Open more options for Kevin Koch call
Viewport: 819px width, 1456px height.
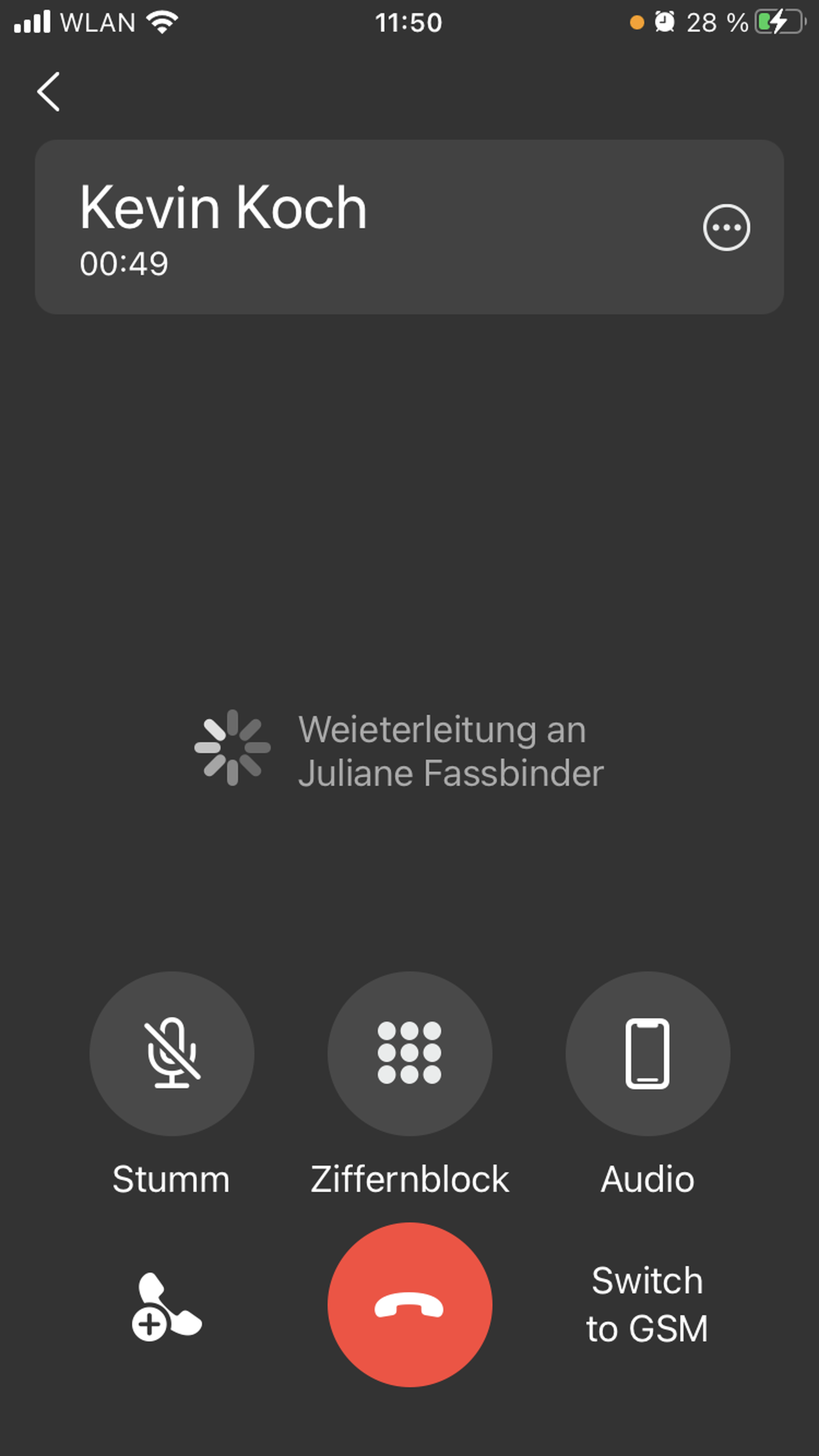[726, 227]
